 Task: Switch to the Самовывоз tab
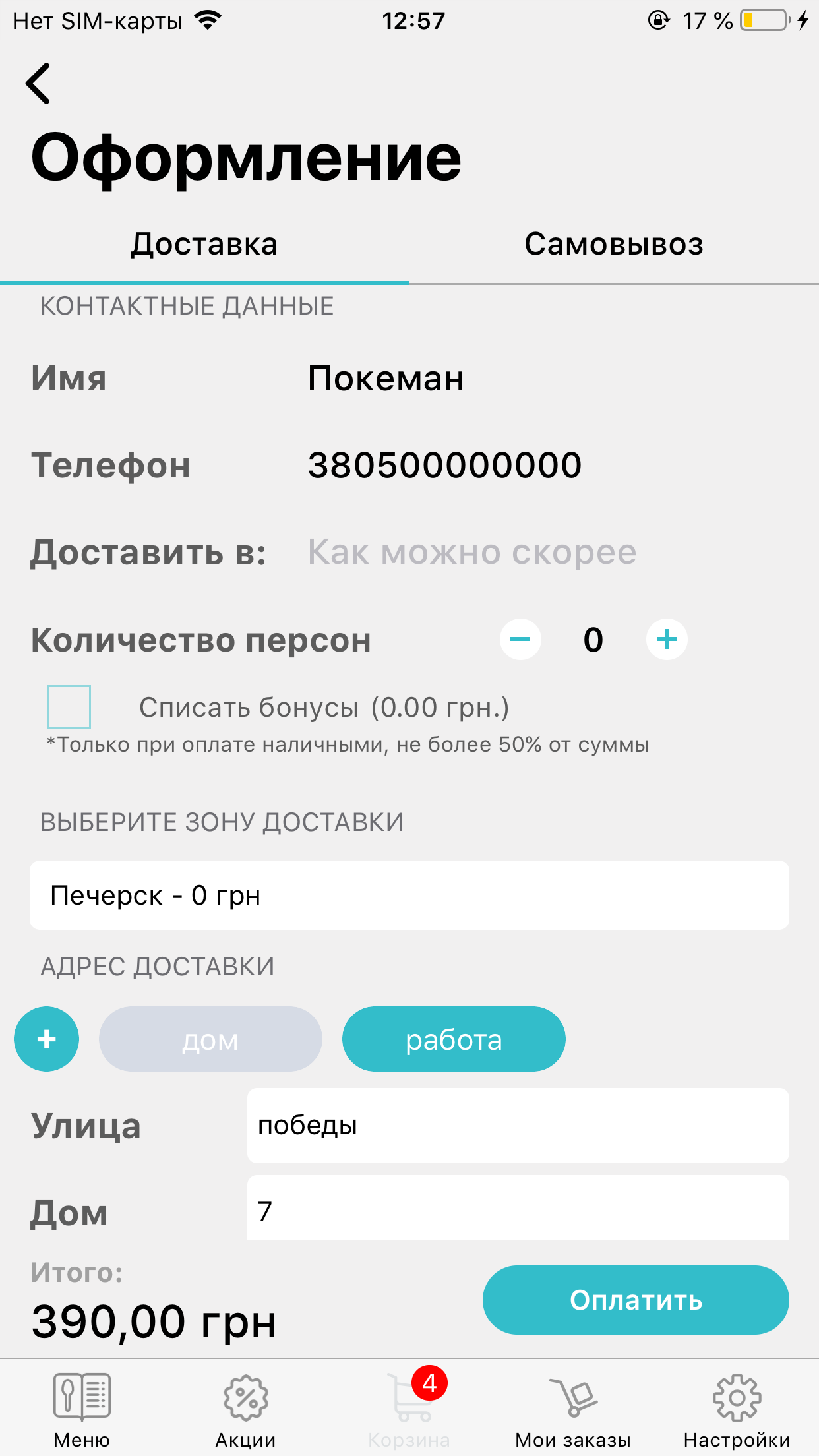pos(615,244)
